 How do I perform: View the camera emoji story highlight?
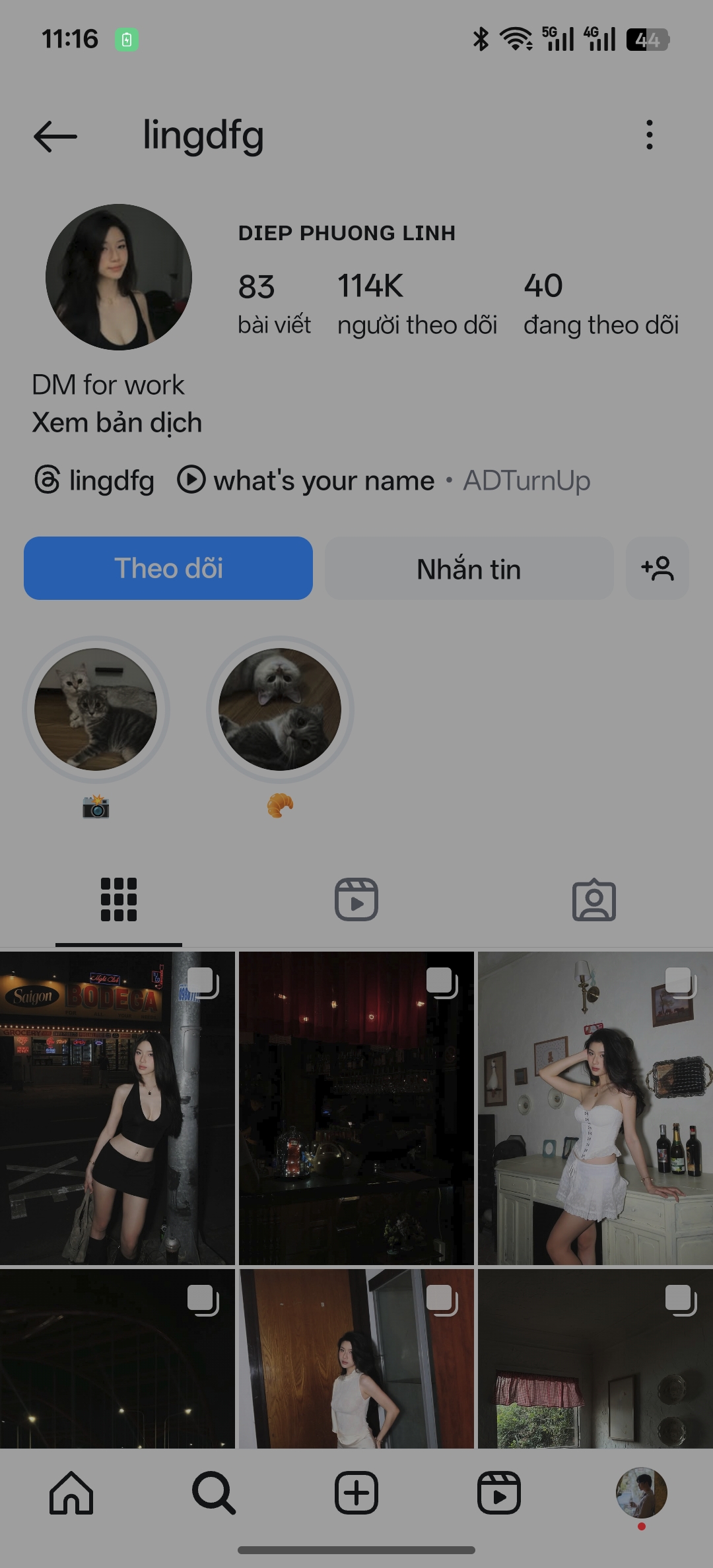[96, 707]
